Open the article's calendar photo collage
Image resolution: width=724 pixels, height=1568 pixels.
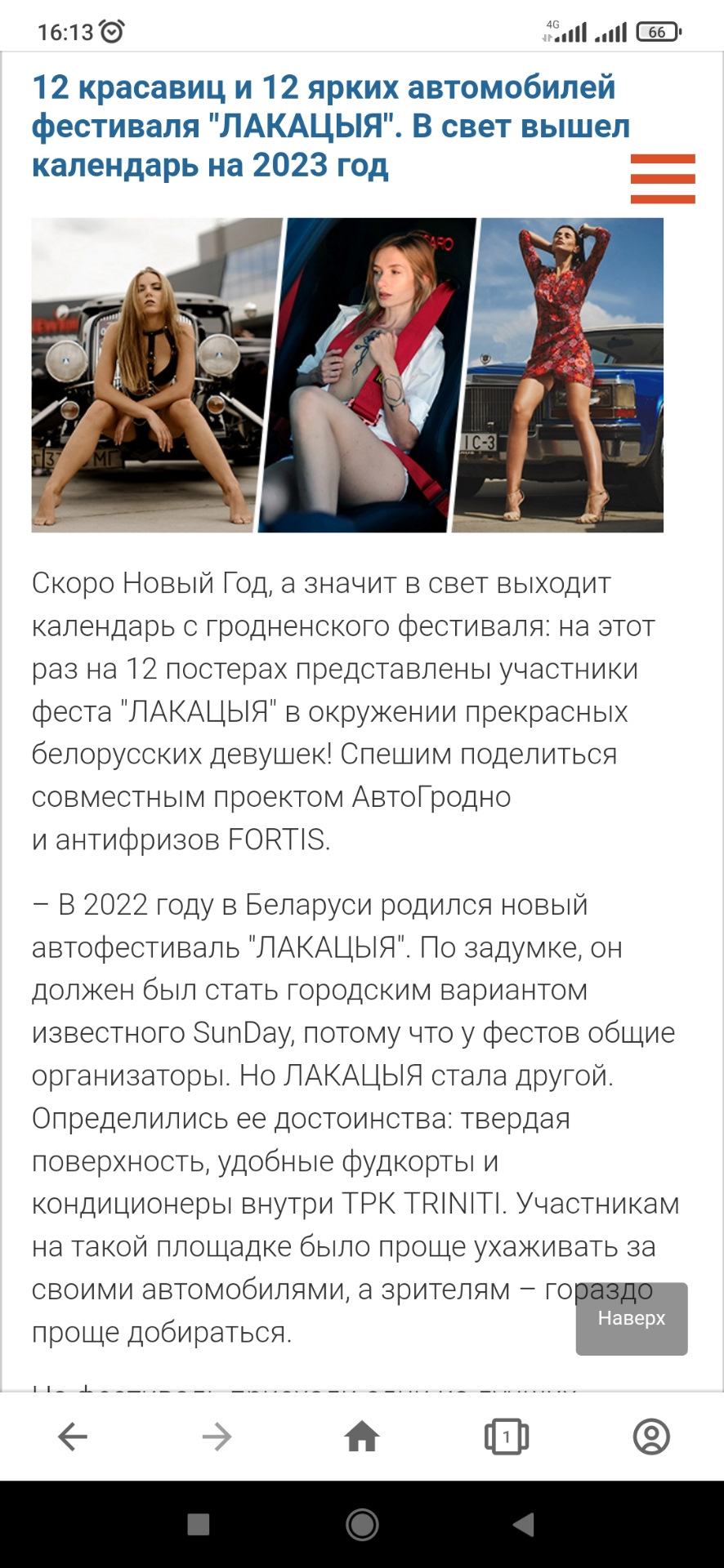coord(347,375)
